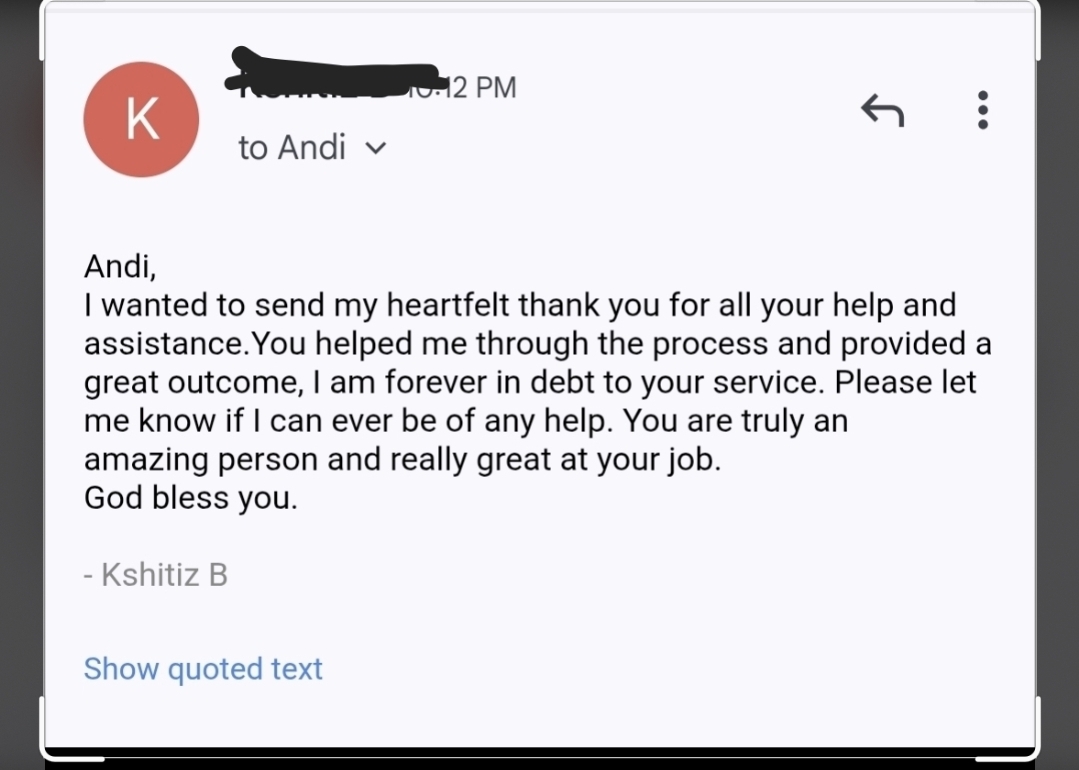Reply to this email with the arrow icon

882,111
